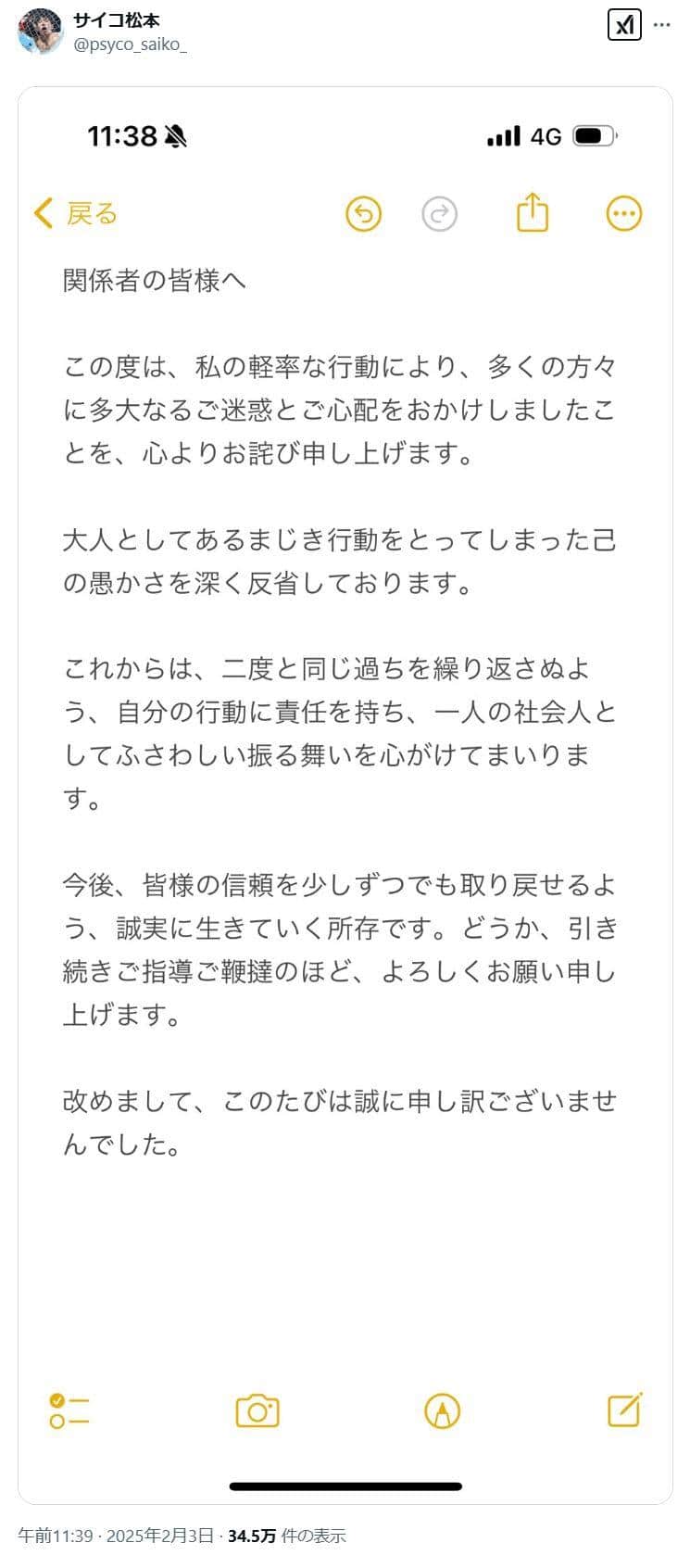This screenshot has width=690, height=1568.
Task: Compose a new note with the pencil icon
Action: [623, 1410]
